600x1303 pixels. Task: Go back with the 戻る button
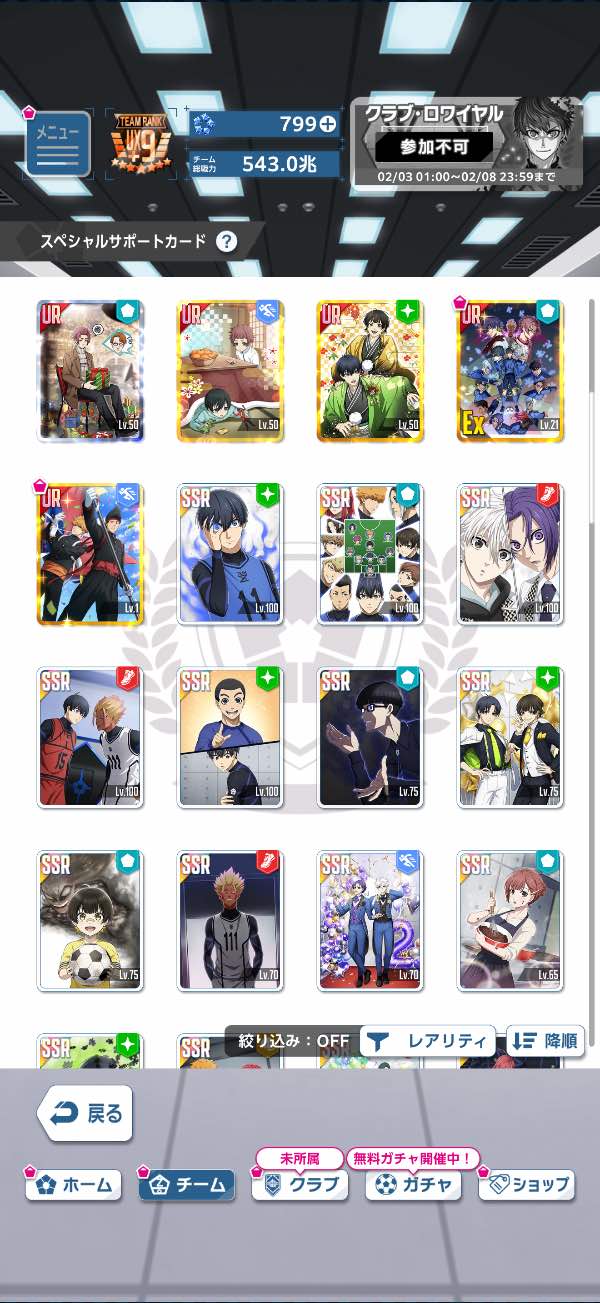click(86, 1113)
